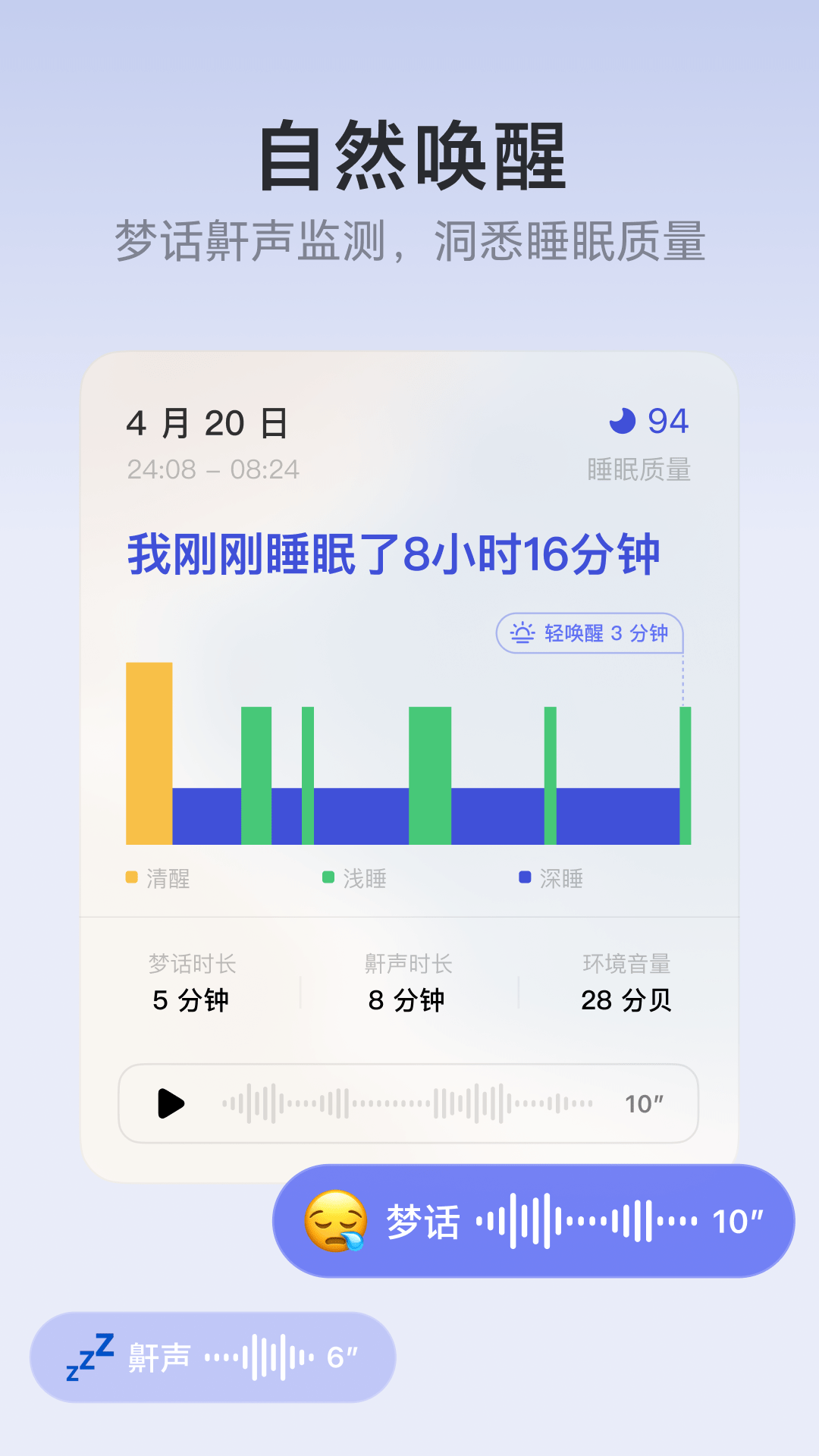Click the zZZ snore icon on 鼾声 bubble
Screen dimensions: 819x1456
[x=91, y=1356]
